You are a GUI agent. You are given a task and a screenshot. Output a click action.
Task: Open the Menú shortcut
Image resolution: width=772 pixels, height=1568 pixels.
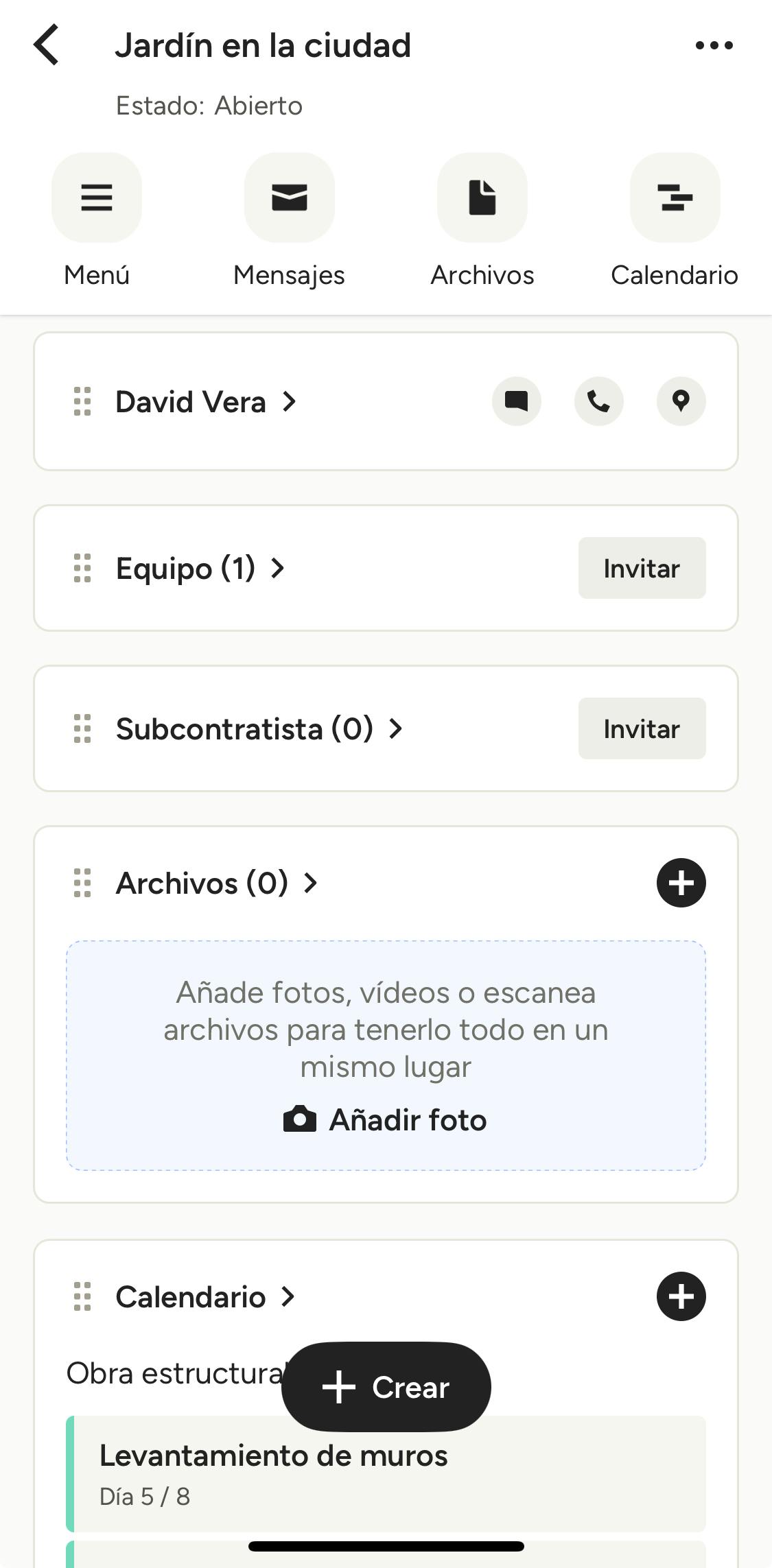coord(97,198)
